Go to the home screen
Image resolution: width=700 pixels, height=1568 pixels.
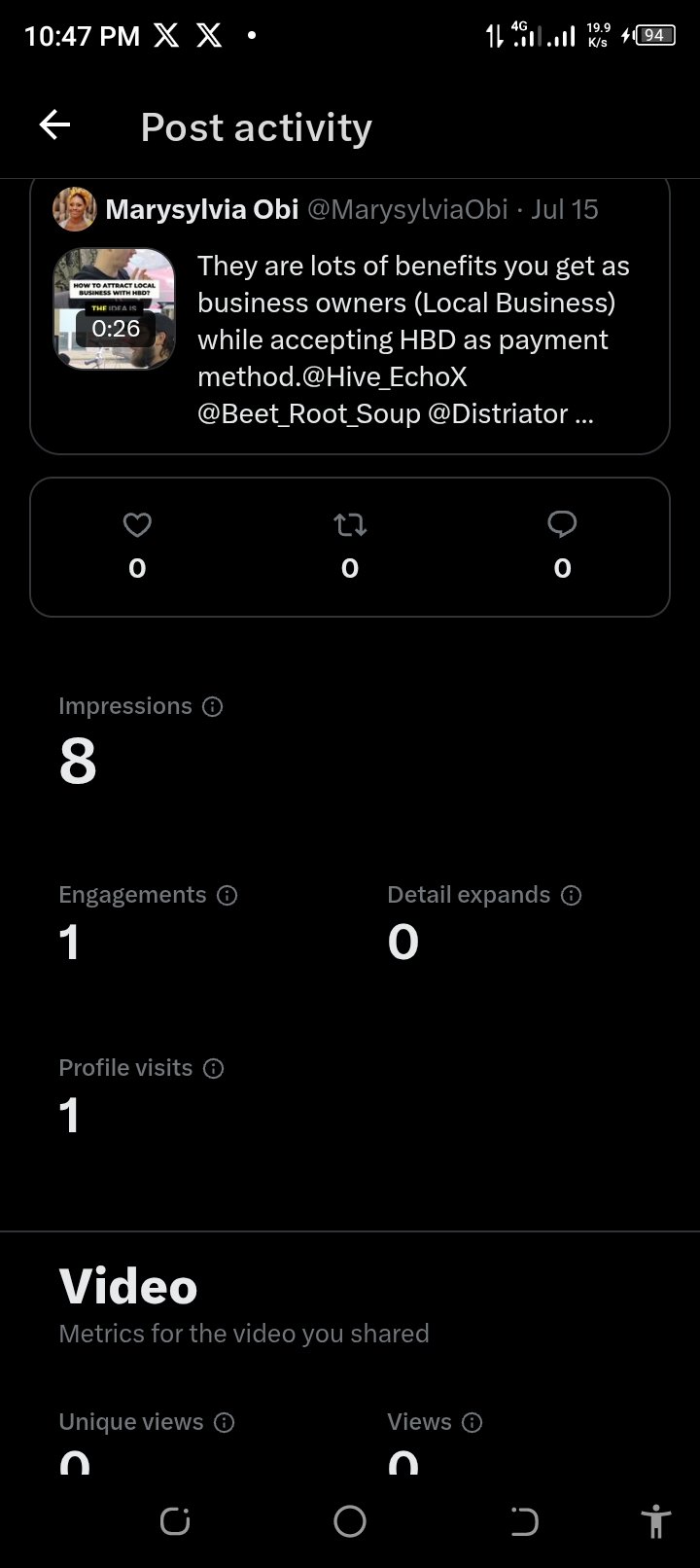[x=350, y=1521]
